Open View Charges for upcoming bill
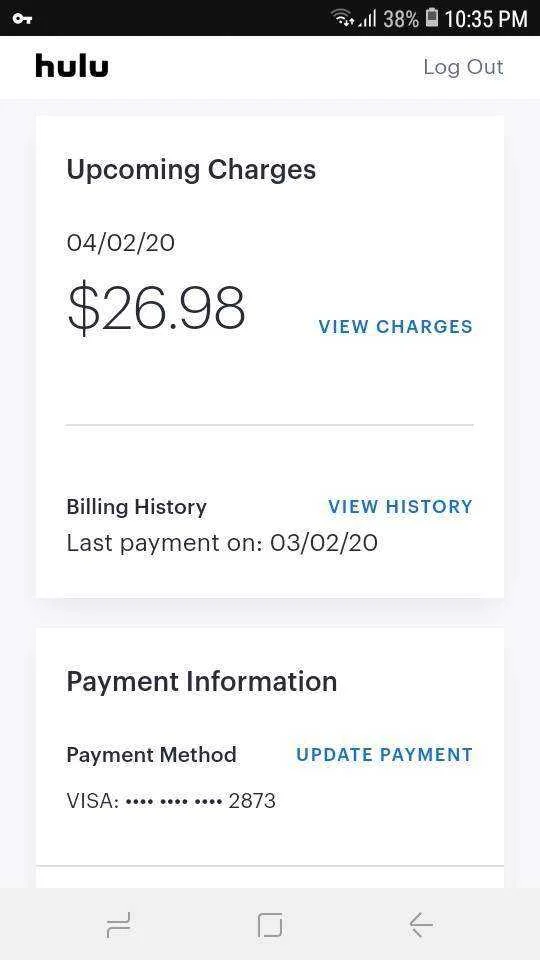Screen dimensions: 540x960 396,326
